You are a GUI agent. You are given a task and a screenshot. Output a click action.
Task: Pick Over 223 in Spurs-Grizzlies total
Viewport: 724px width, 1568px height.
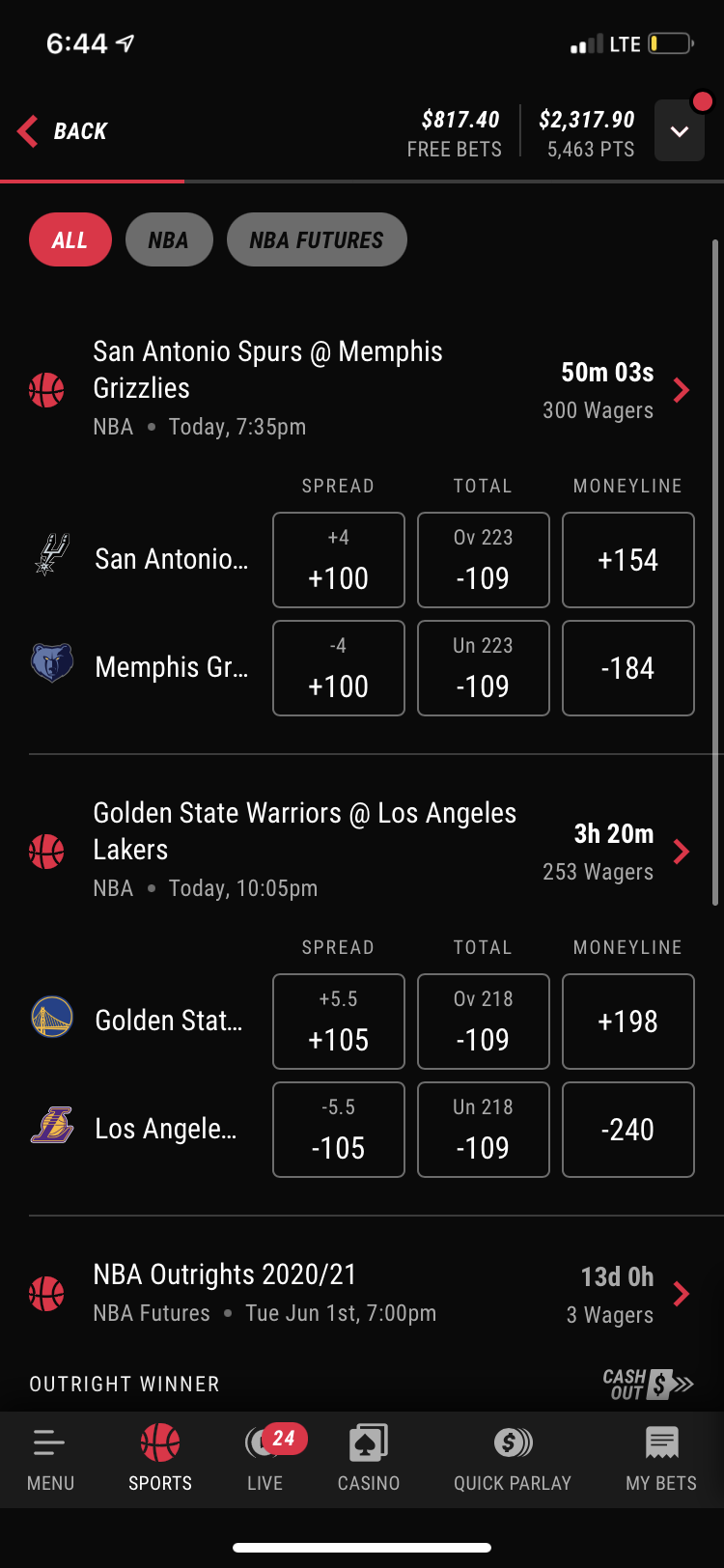tap(483, 560)
